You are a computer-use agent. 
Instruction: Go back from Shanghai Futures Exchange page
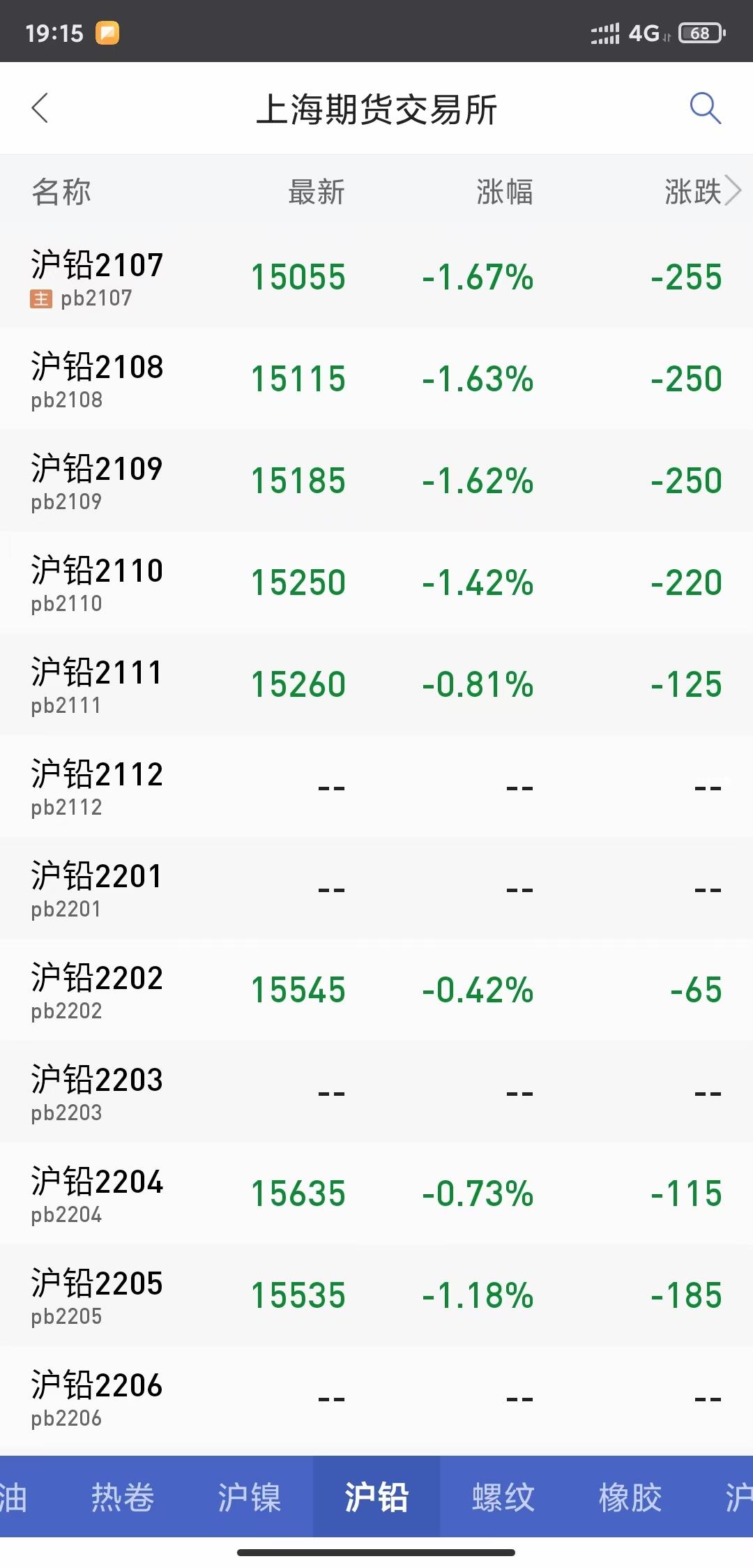pos(40,108)
